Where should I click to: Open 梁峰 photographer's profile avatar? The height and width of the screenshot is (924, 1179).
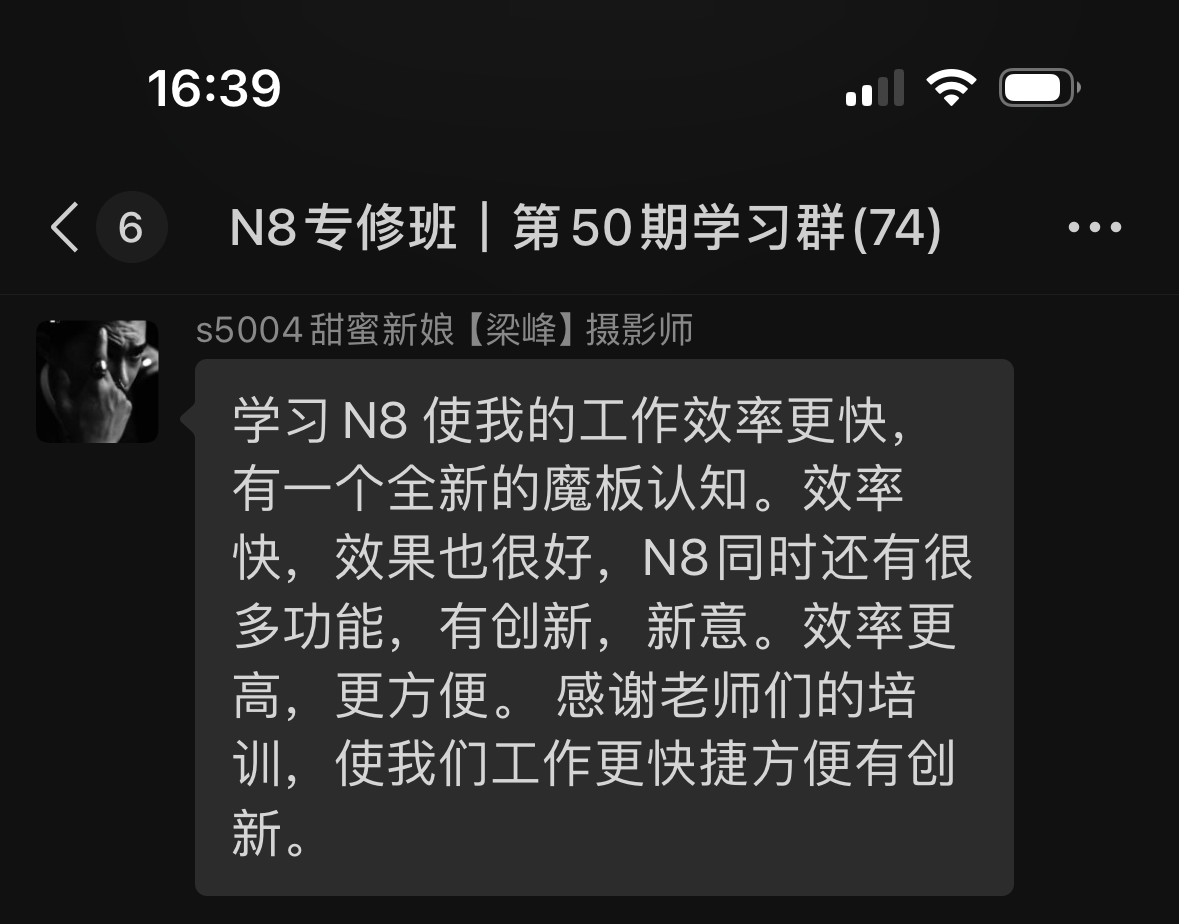[97, 381]
